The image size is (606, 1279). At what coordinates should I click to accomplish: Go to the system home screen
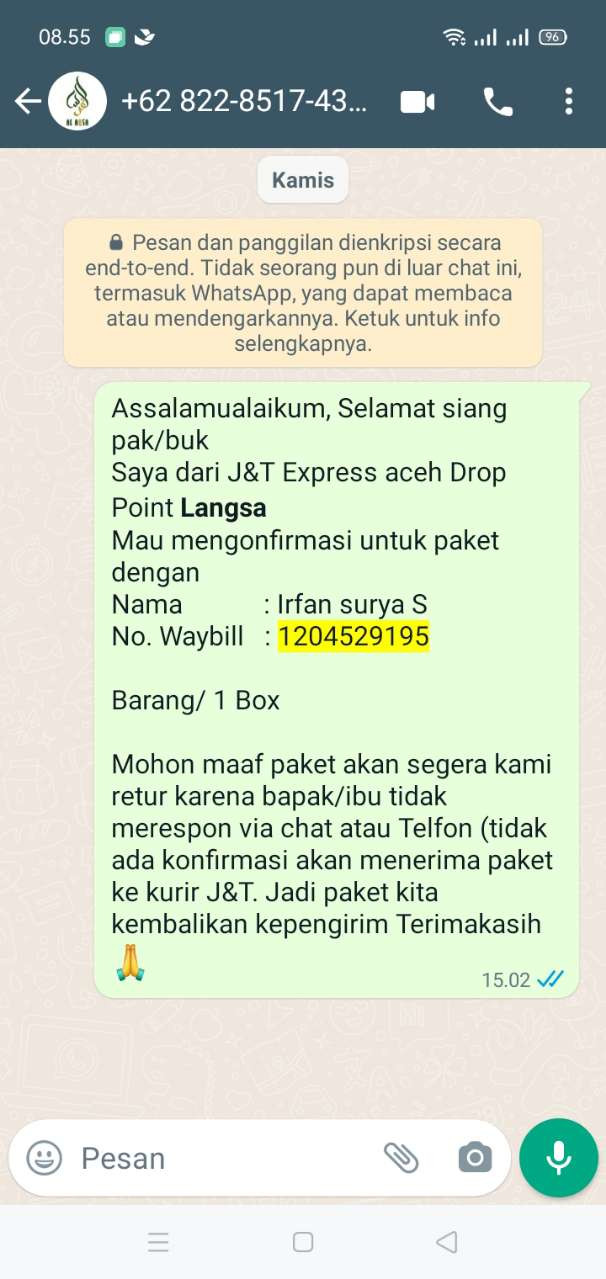[x=303, y=1242]
